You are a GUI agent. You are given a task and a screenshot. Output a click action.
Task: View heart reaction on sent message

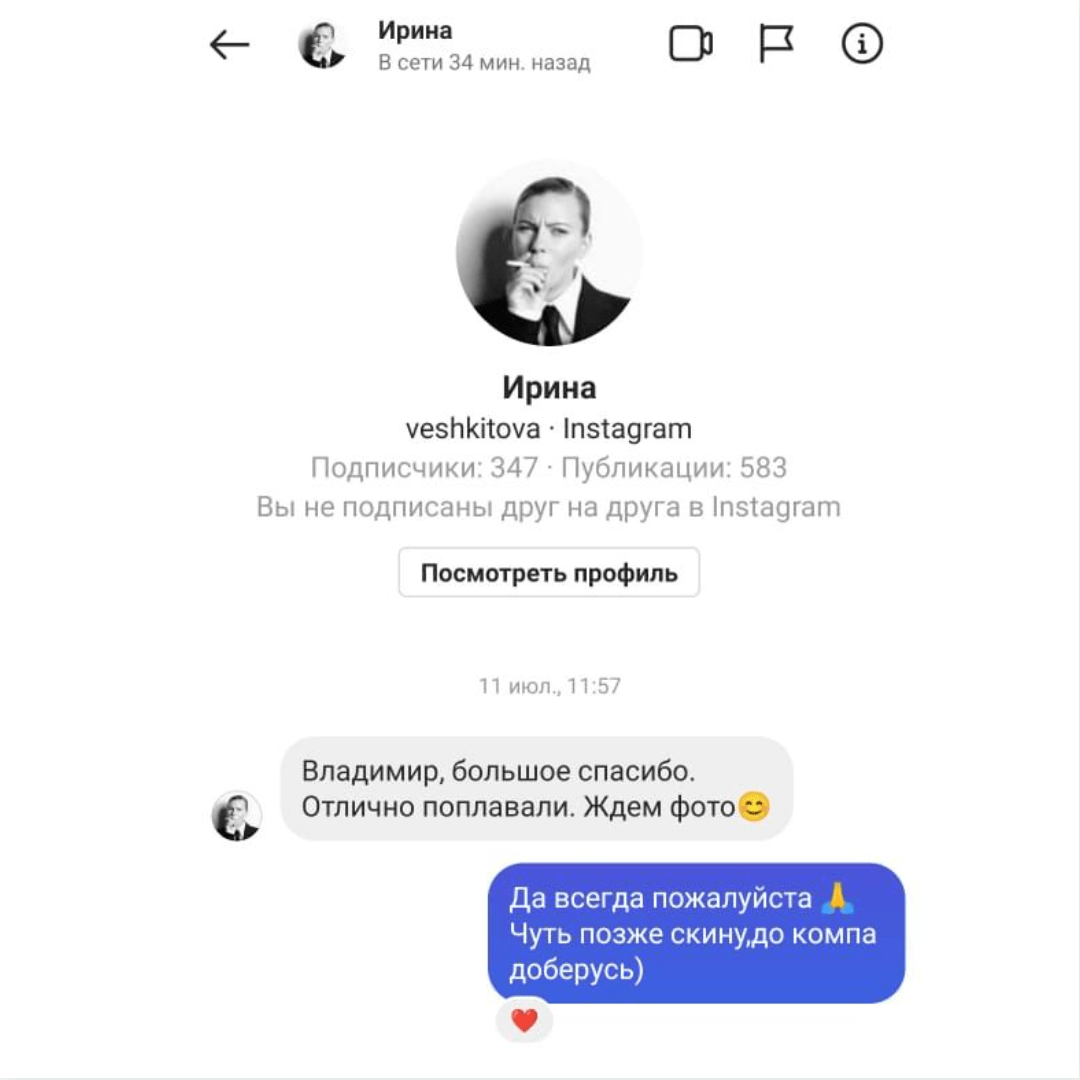pos(524,1021)
